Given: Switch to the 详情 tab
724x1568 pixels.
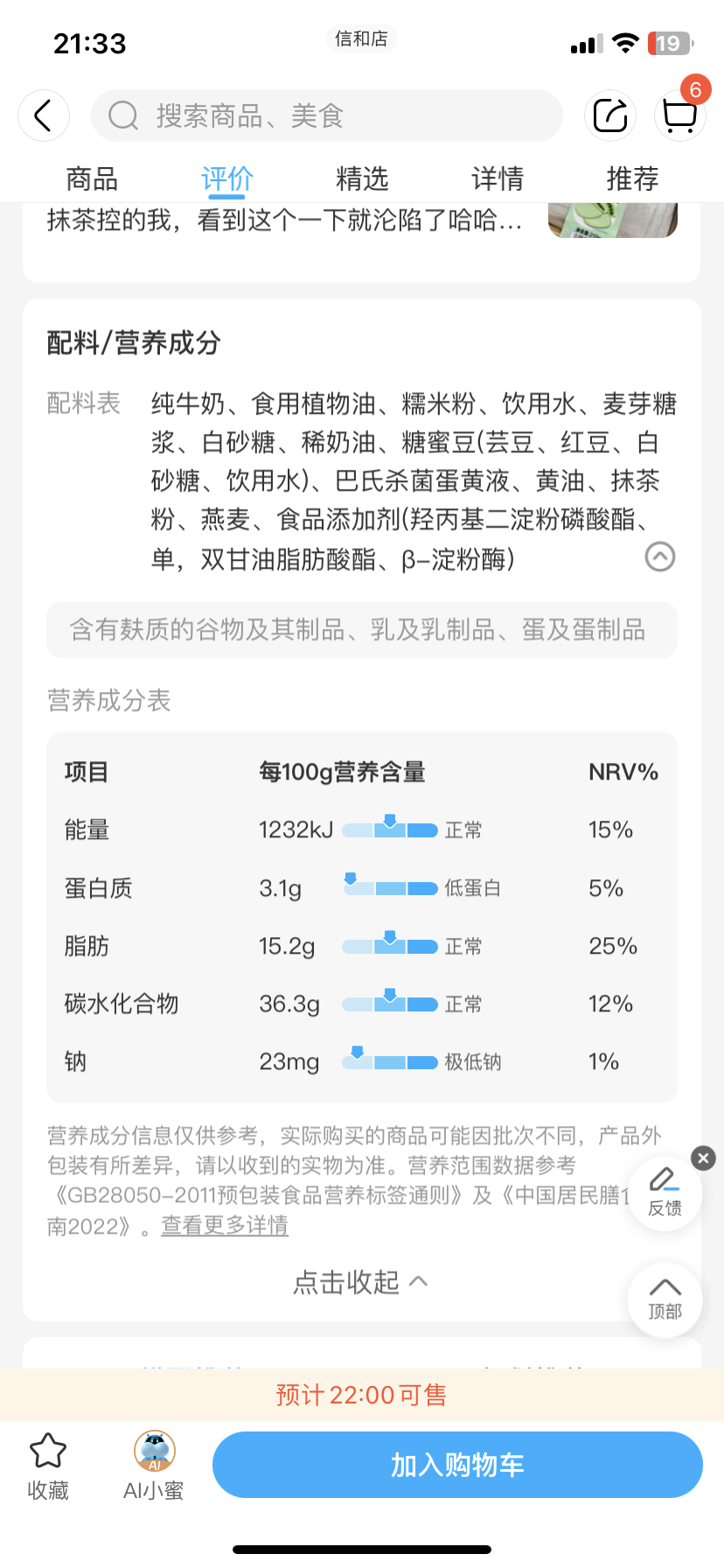Looking at the screenshot, I should pos(498,178).
